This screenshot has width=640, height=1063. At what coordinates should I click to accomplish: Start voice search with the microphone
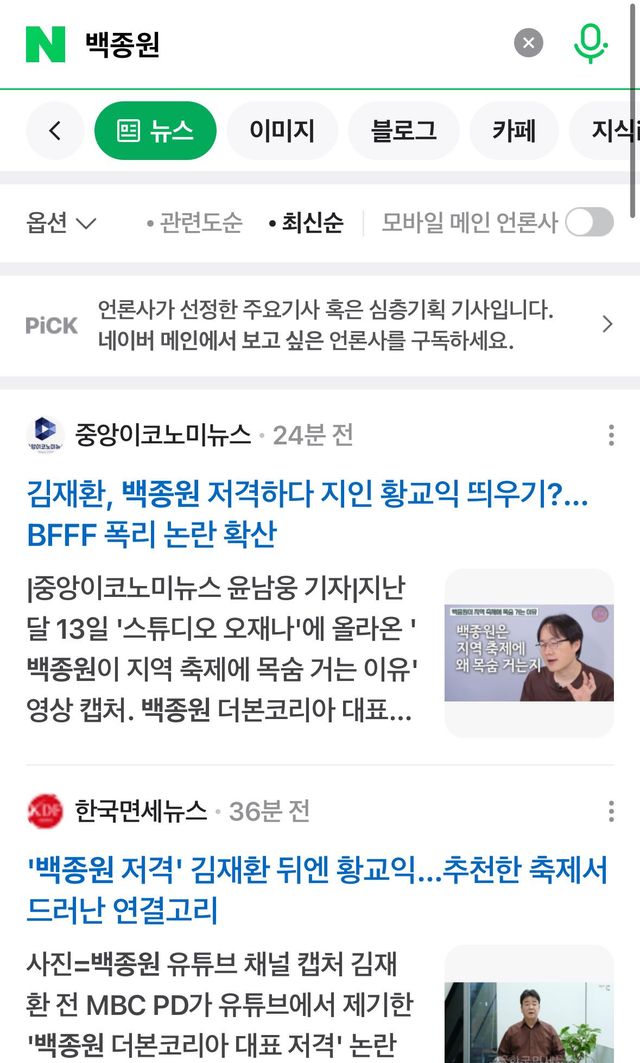[590, 43]
